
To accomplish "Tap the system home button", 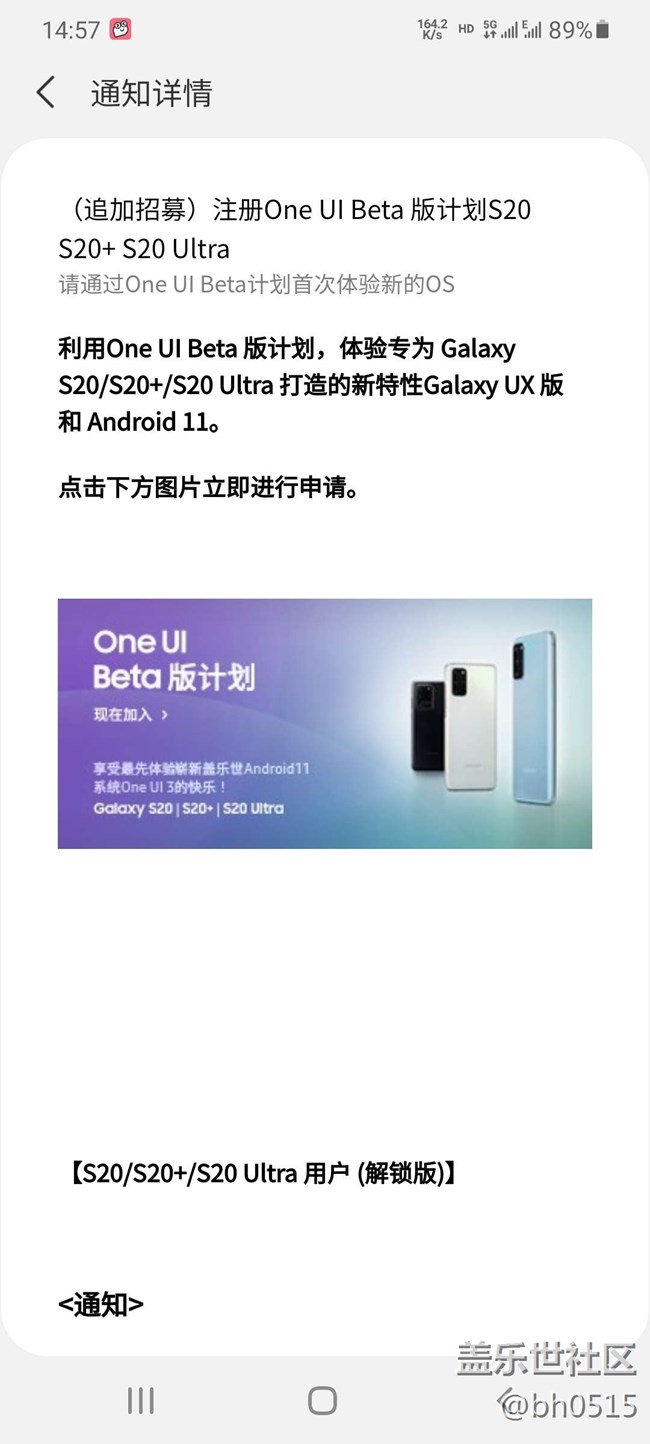I will [x=322, y=1400].
